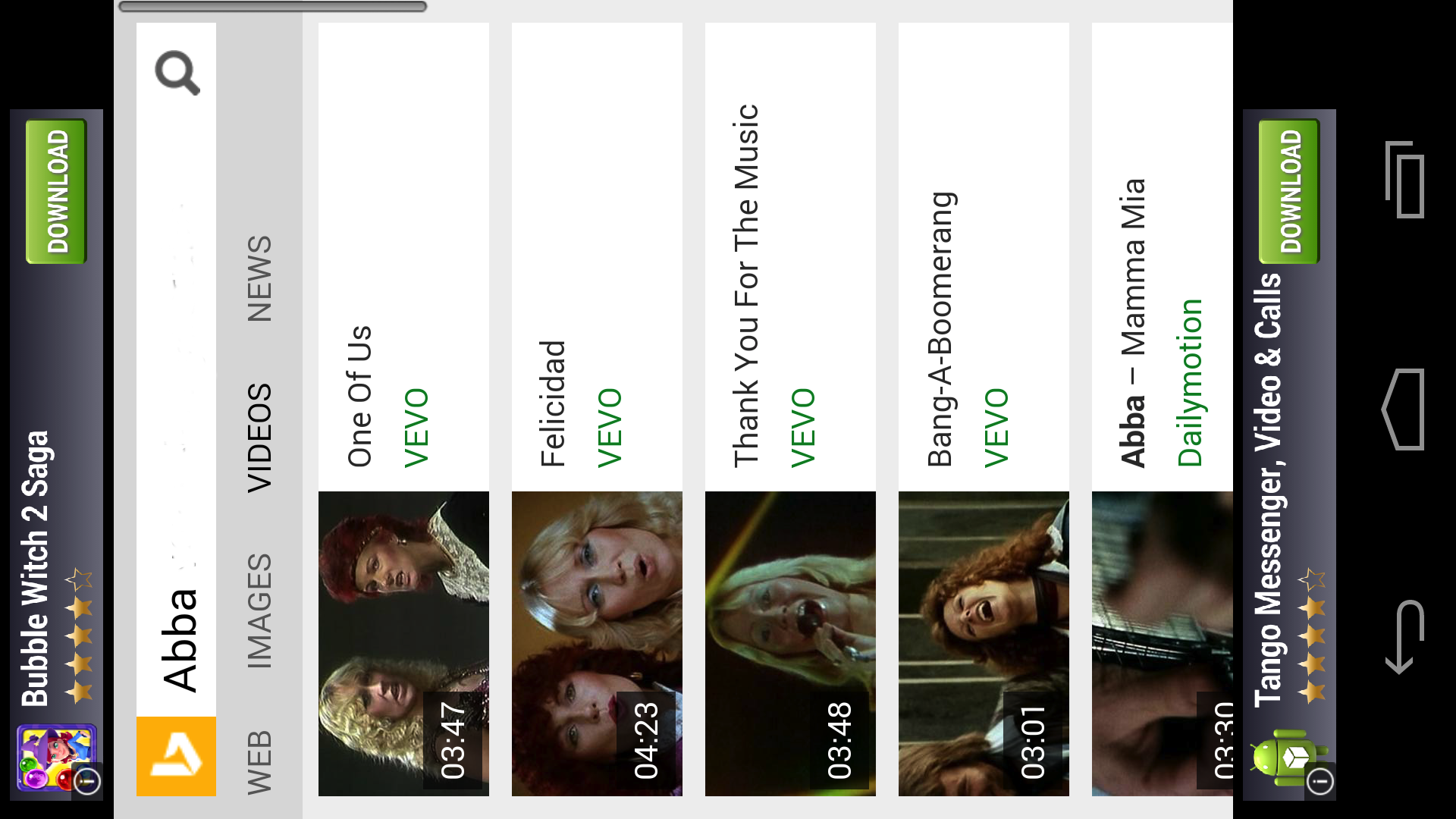Download Tango Messenger, Video & Calls
This screenshot has width=1456, height=819.
(x=1289, y=191)
